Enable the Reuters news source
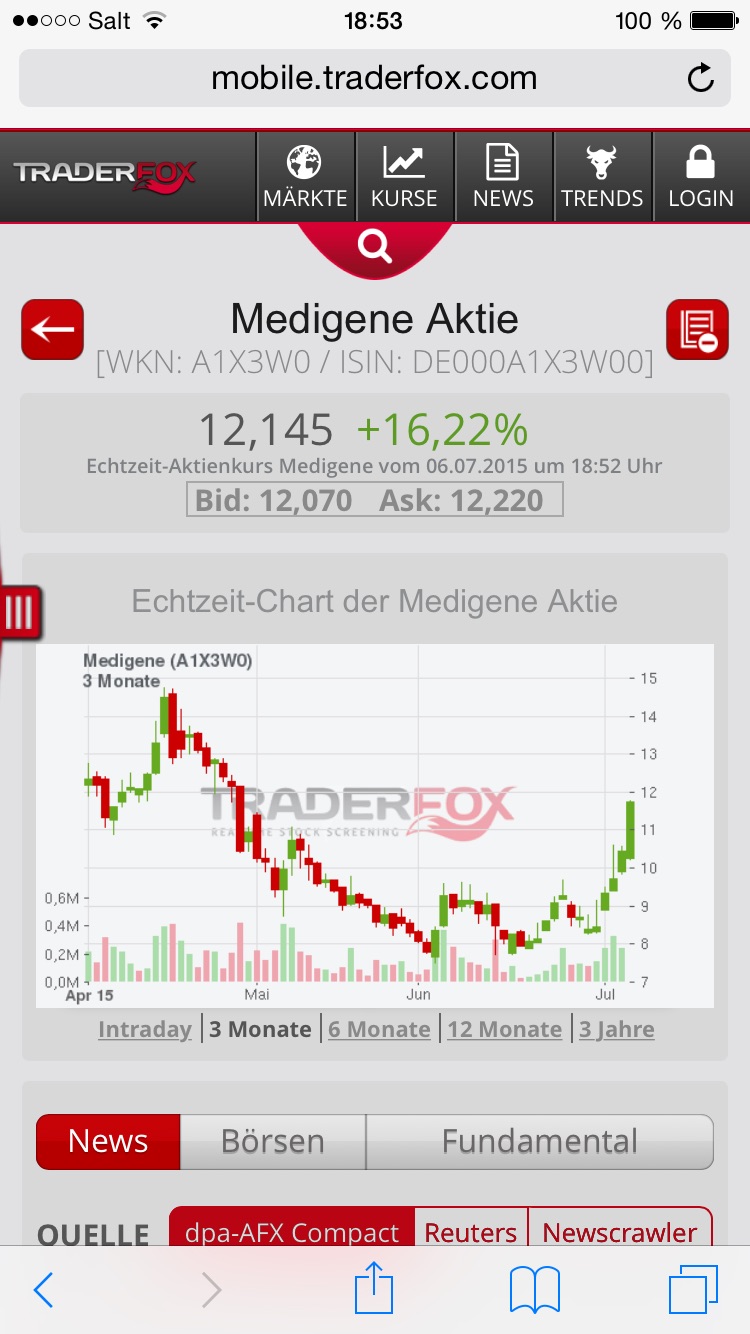 point(470,1233)
